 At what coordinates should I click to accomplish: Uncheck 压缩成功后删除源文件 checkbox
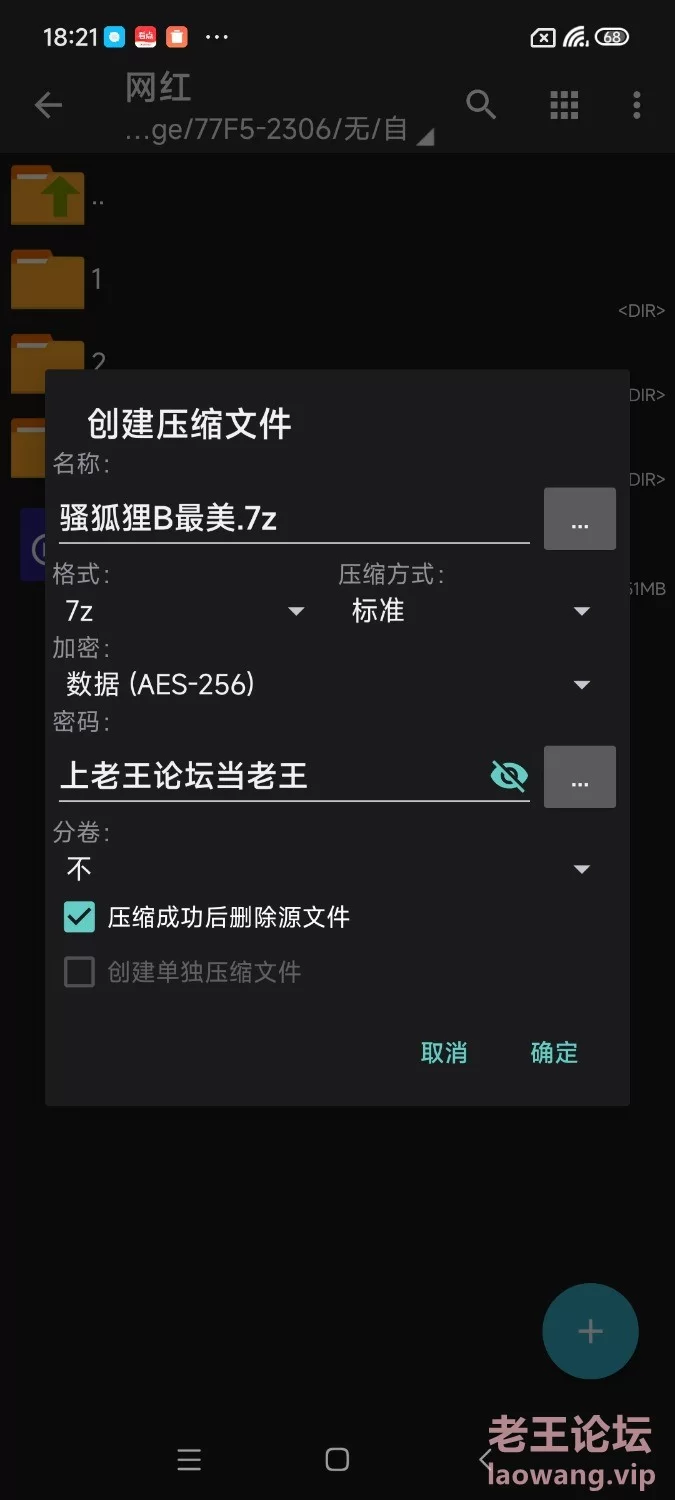click(79, 917)
